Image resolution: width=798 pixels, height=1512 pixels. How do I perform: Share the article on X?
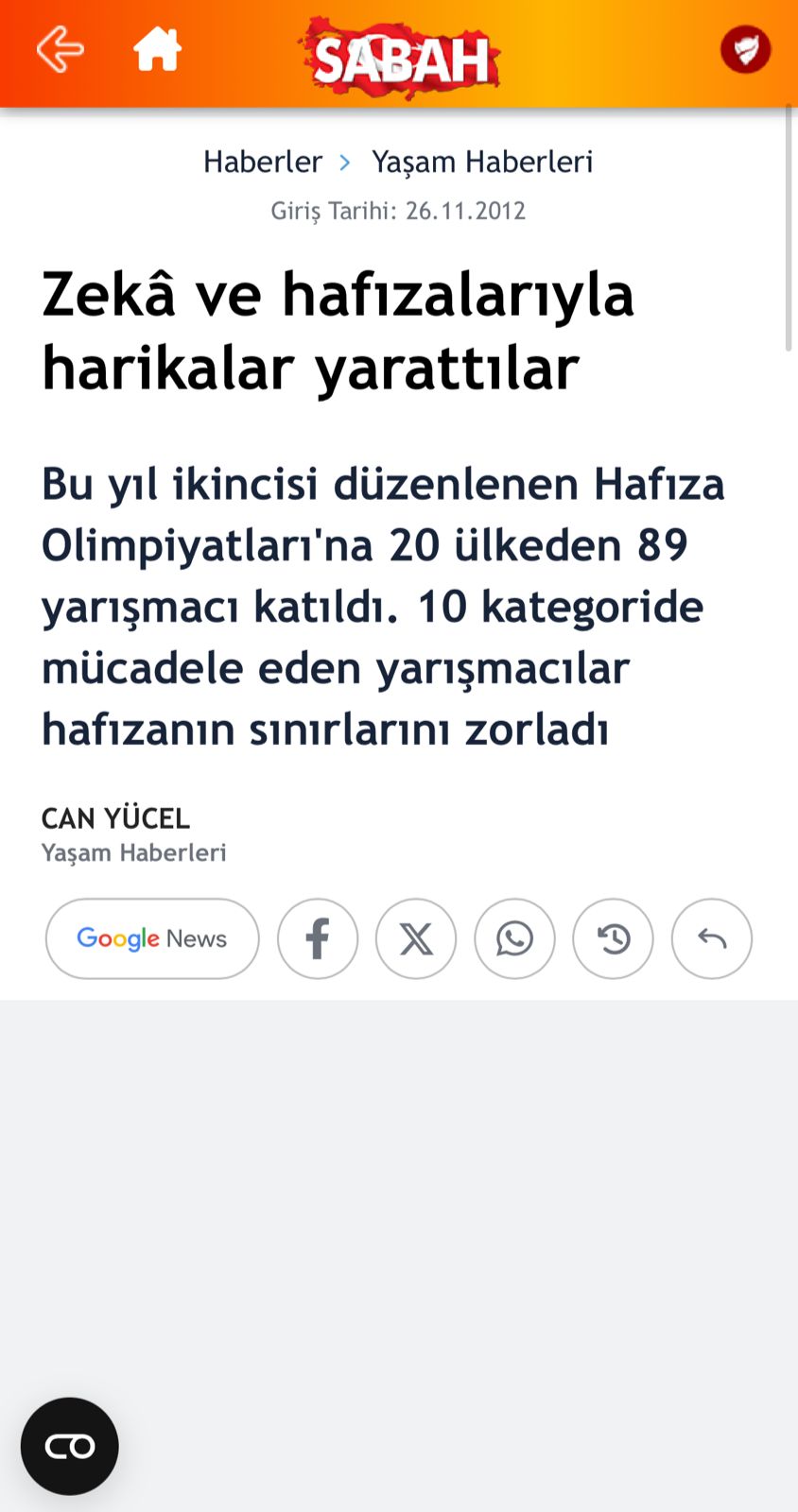tap(416, 938)
